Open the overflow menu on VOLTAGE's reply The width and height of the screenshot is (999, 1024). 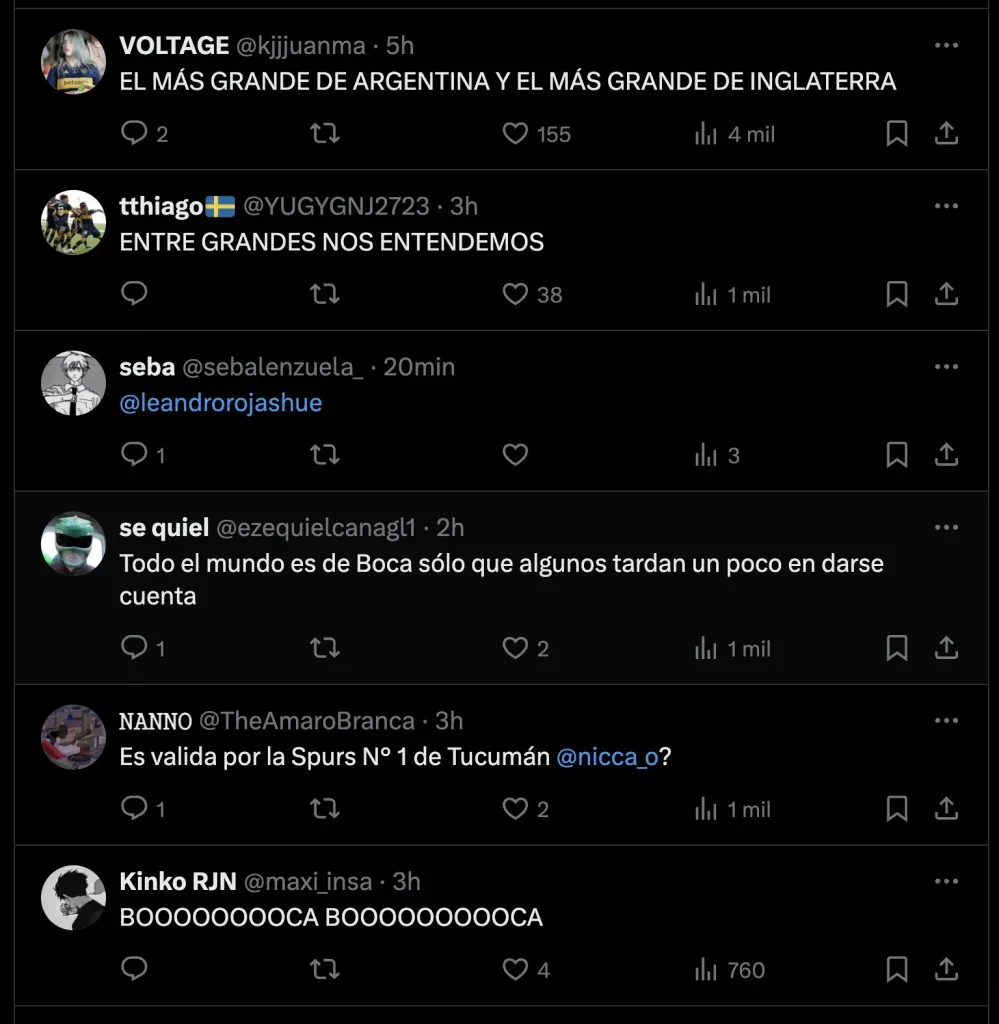pos(946,46)
